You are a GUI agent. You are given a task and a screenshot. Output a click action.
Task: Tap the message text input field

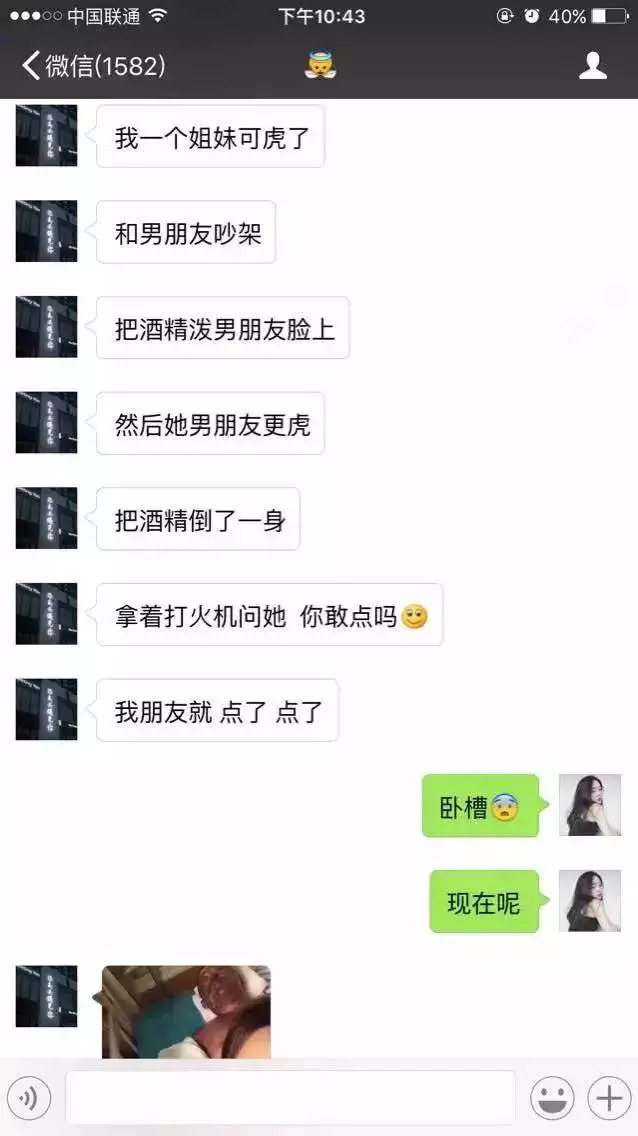click(290, 1098)
